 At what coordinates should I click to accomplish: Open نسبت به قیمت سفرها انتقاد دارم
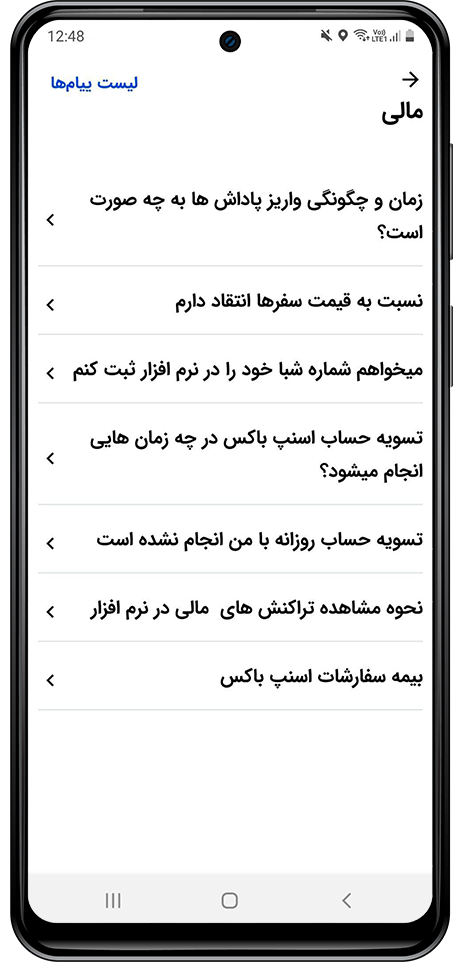coord(230,302)
